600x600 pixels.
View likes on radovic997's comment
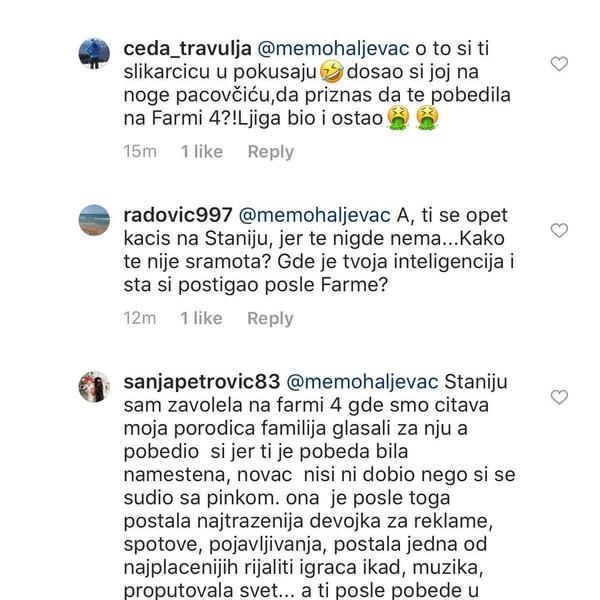[x=201, y=318]
